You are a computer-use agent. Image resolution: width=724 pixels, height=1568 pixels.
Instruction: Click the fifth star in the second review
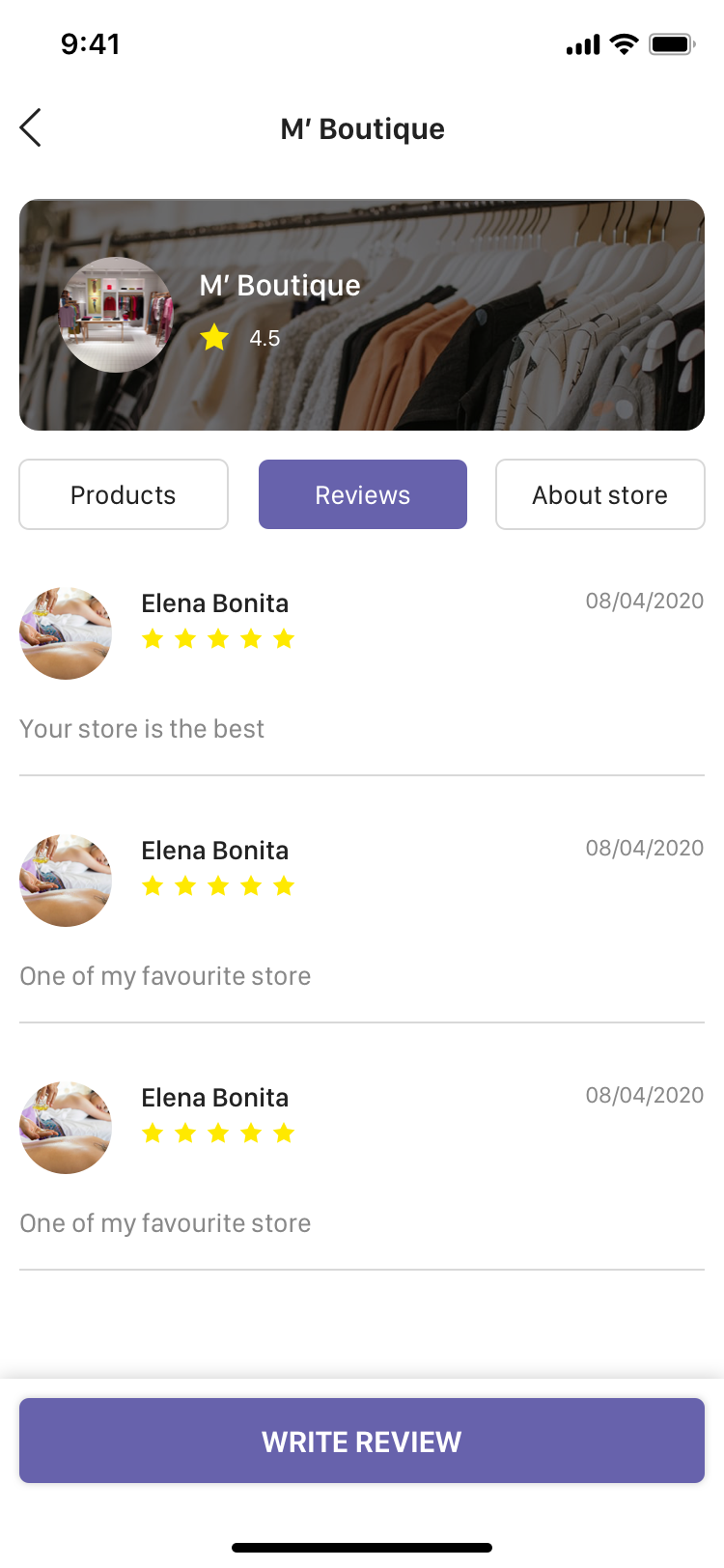(x=283, y=885)
